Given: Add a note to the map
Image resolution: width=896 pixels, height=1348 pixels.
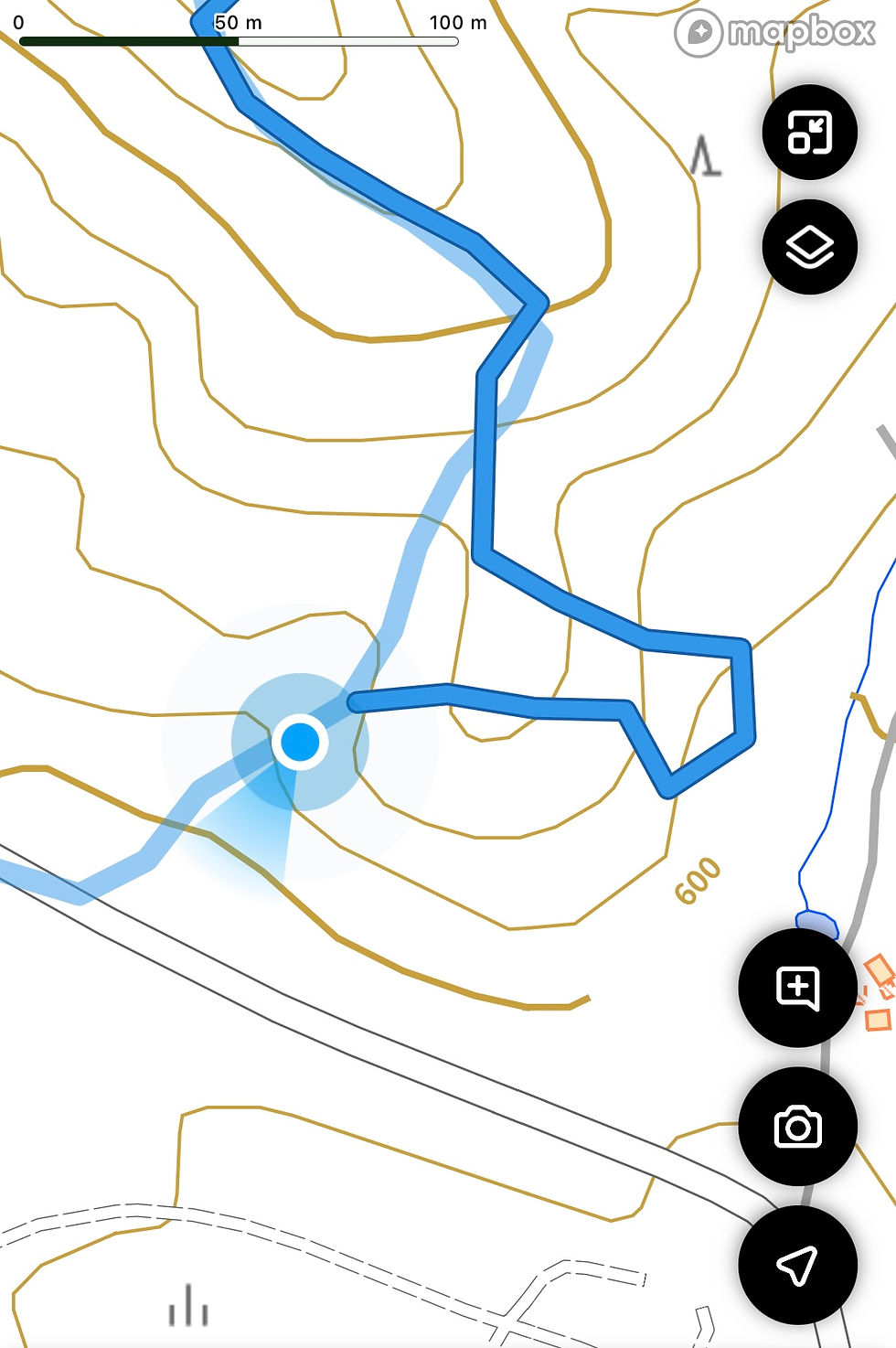Looking at the screenshot, I should [797, 988].
